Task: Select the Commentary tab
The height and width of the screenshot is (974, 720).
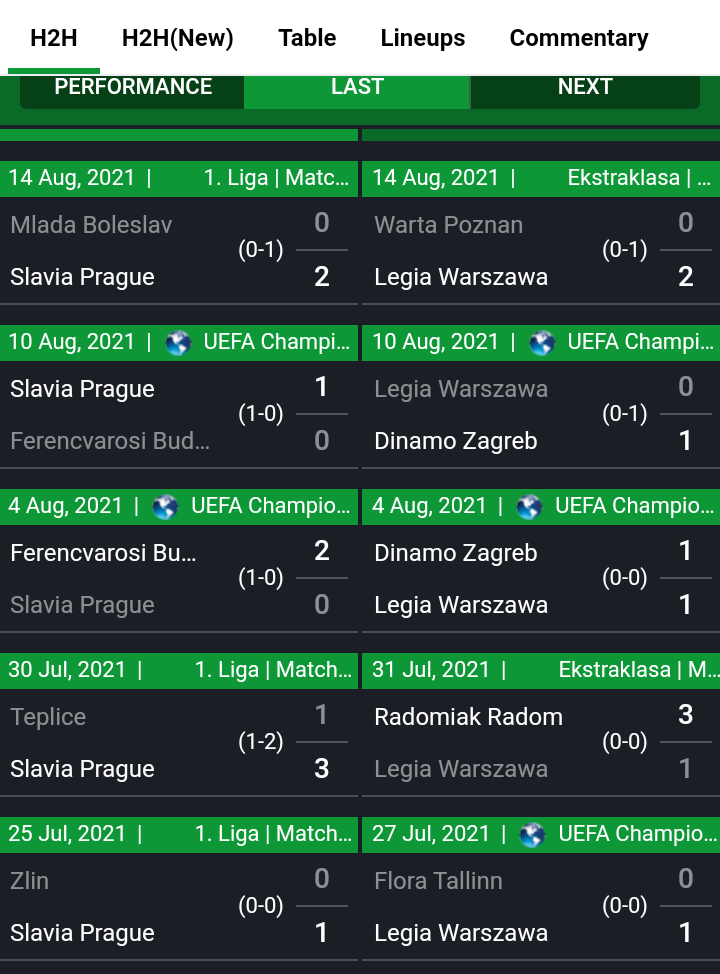Action: (x=579, y=38)
